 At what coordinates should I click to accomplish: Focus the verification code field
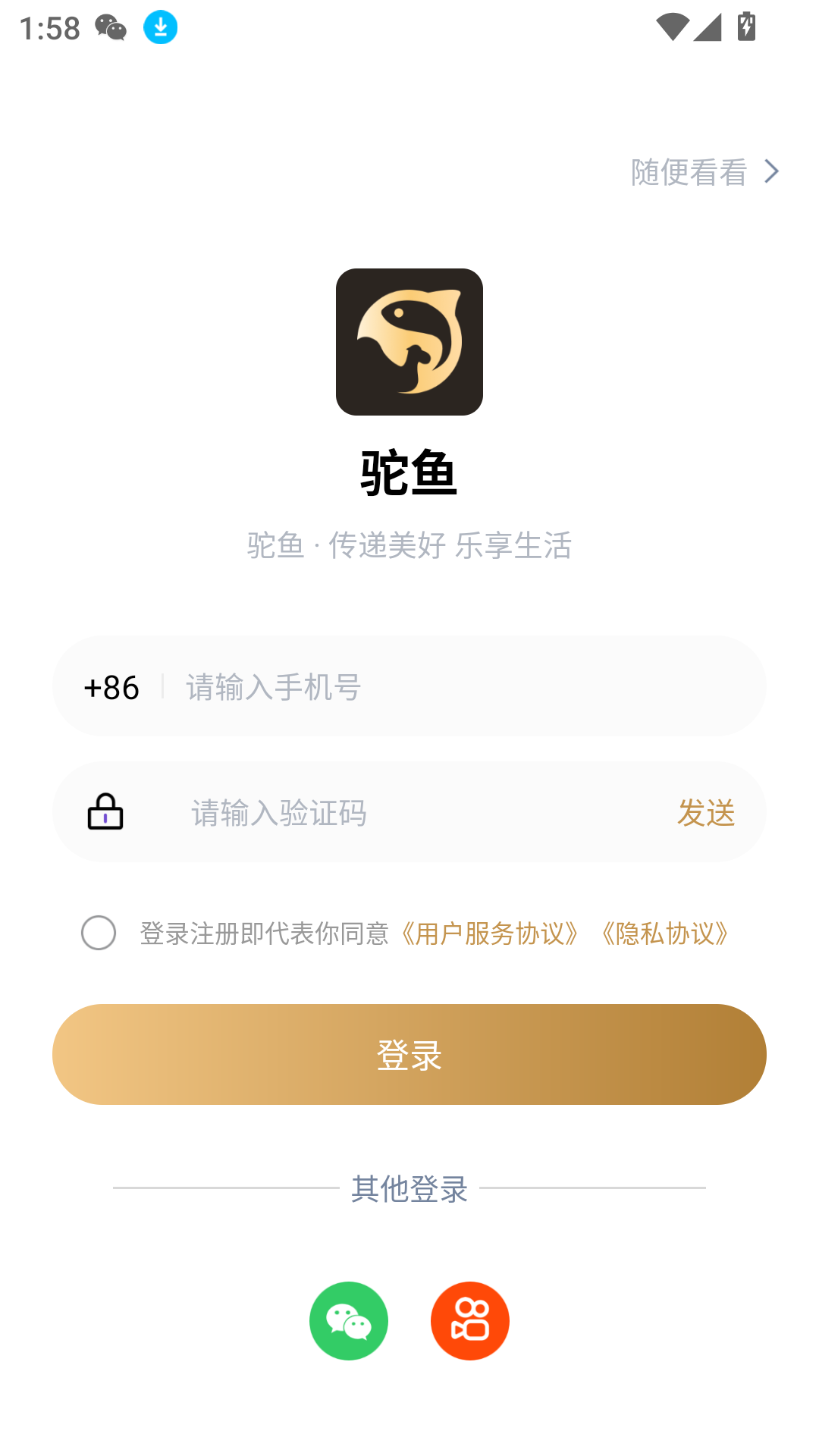coord(409,813)
